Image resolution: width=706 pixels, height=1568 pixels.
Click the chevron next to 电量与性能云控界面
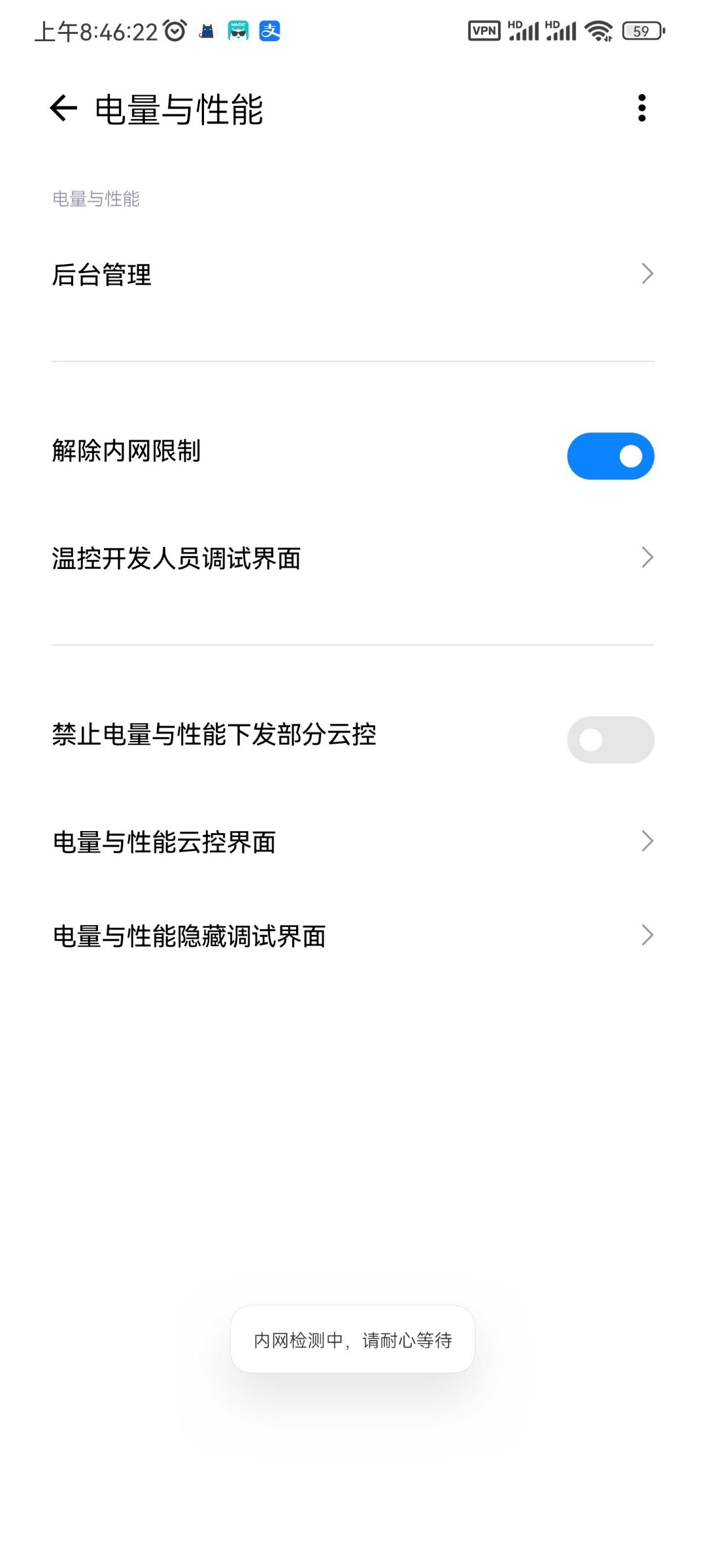click(647, 841)
